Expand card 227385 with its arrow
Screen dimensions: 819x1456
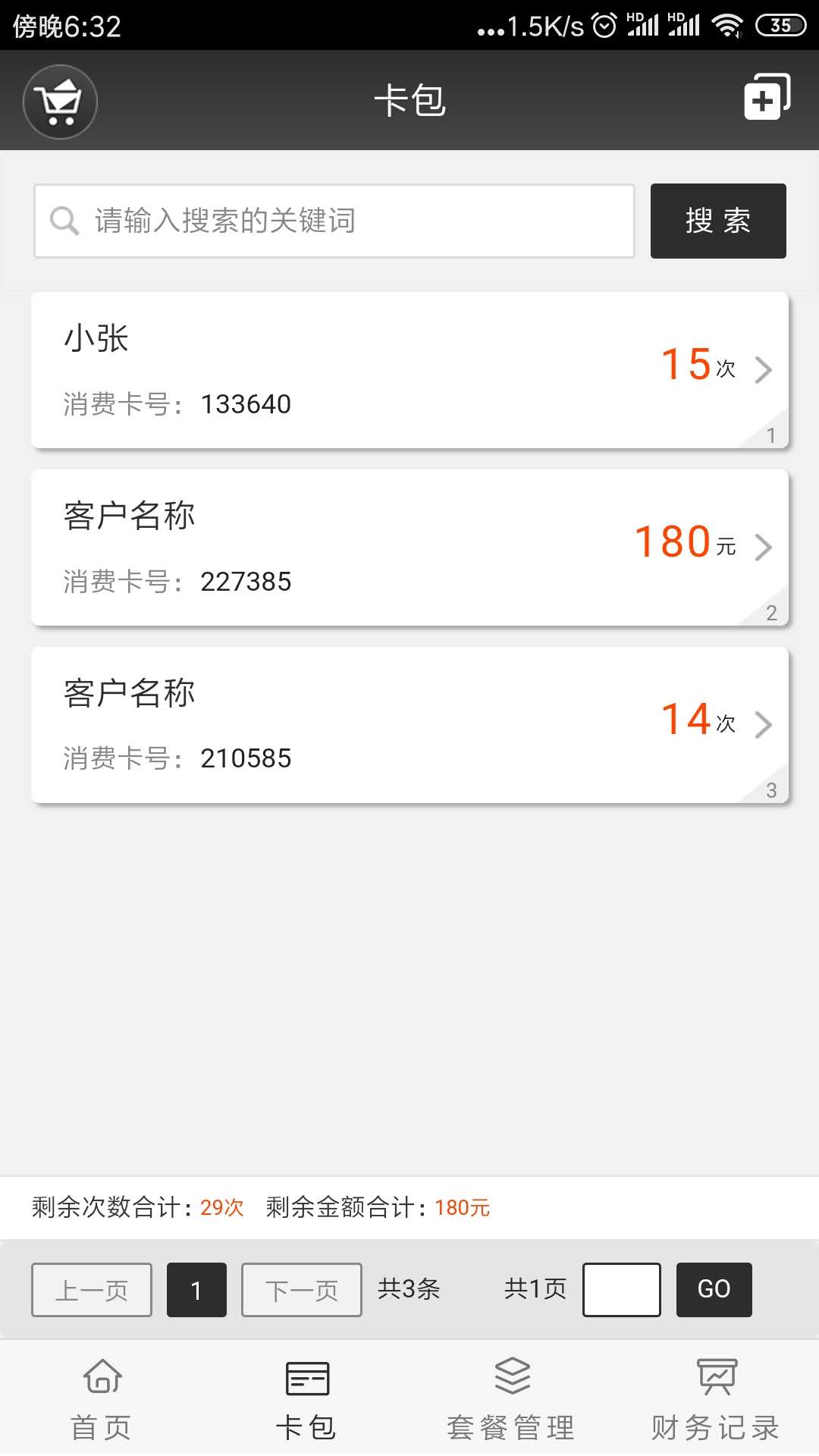coord(763,548)
